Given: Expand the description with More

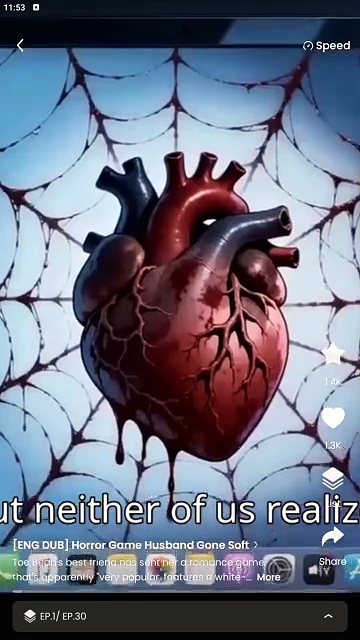Looking at the screenshot, I should pyautogui.click(x=268, y=577).
